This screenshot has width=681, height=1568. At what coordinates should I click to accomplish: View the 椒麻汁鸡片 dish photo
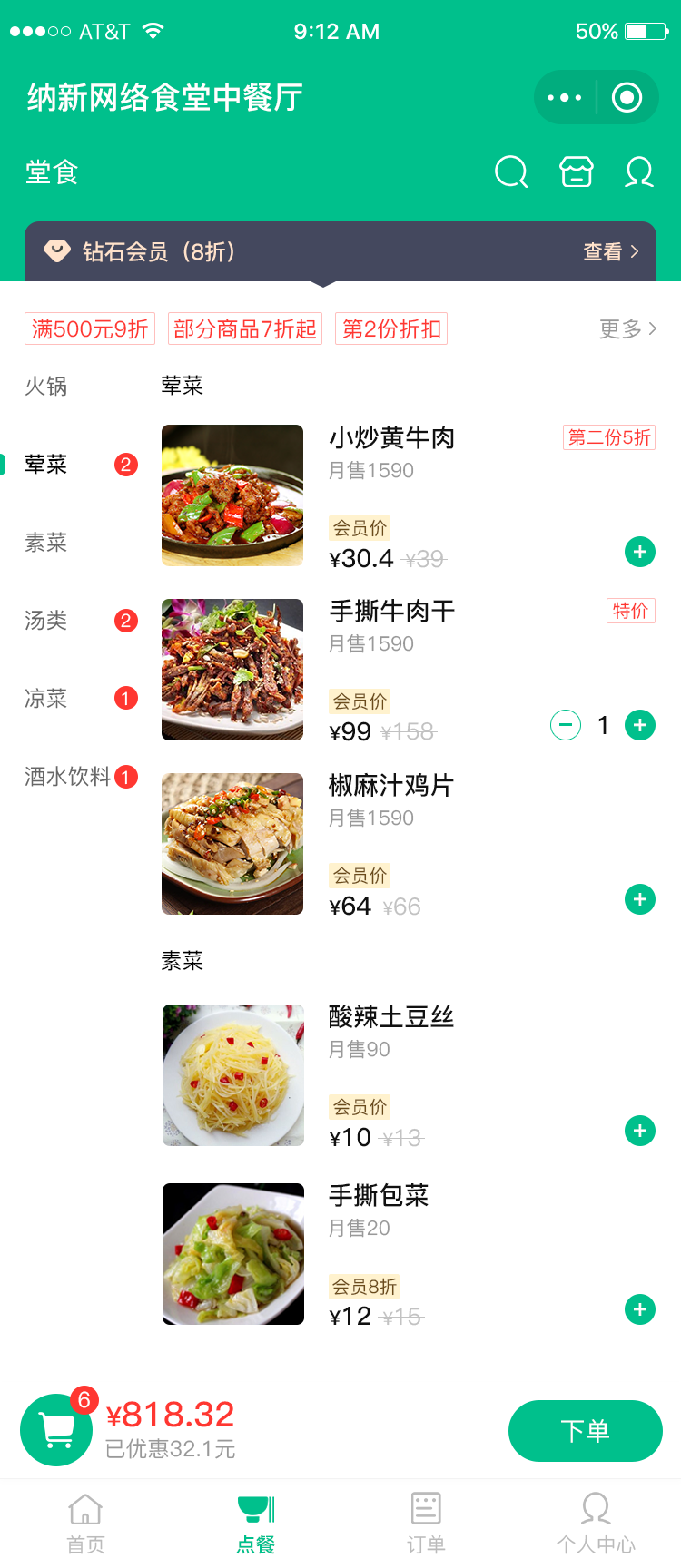[232, 843]
